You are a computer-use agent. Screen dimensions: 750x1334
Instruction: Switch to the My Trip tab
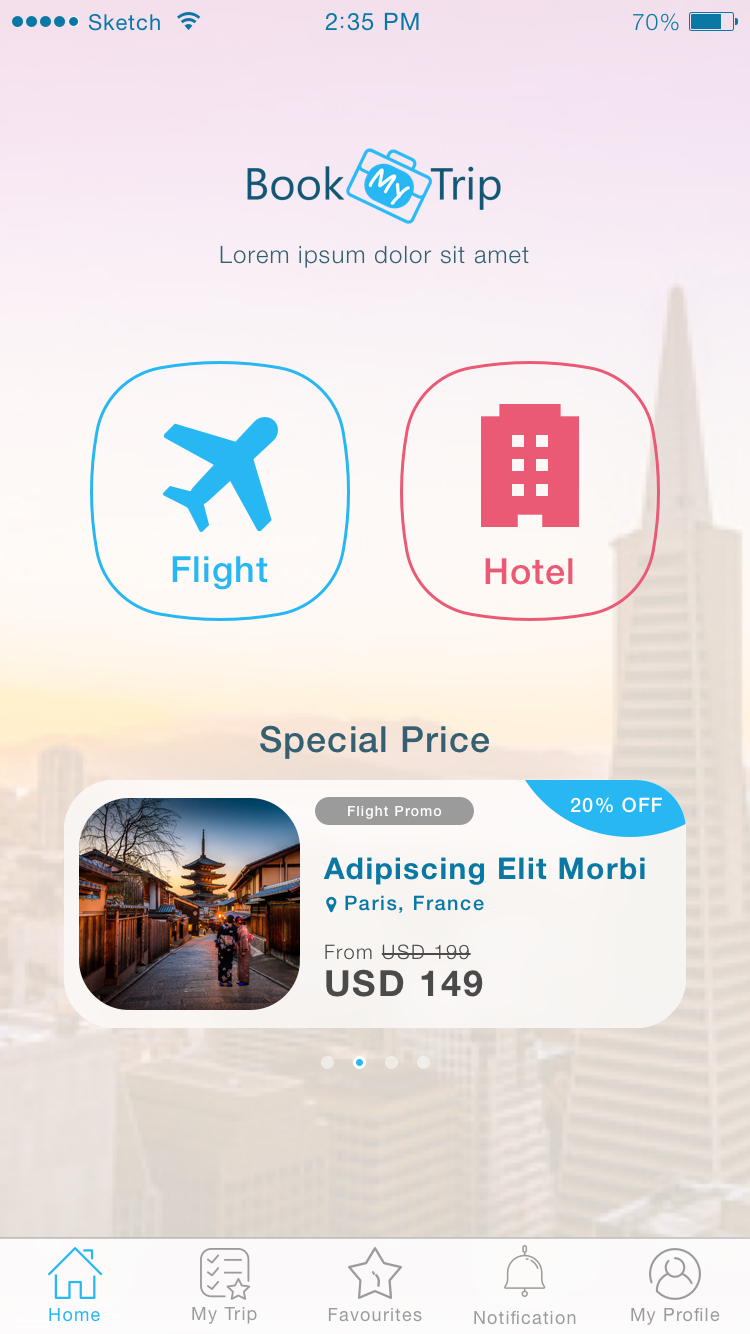(225, 1286)
